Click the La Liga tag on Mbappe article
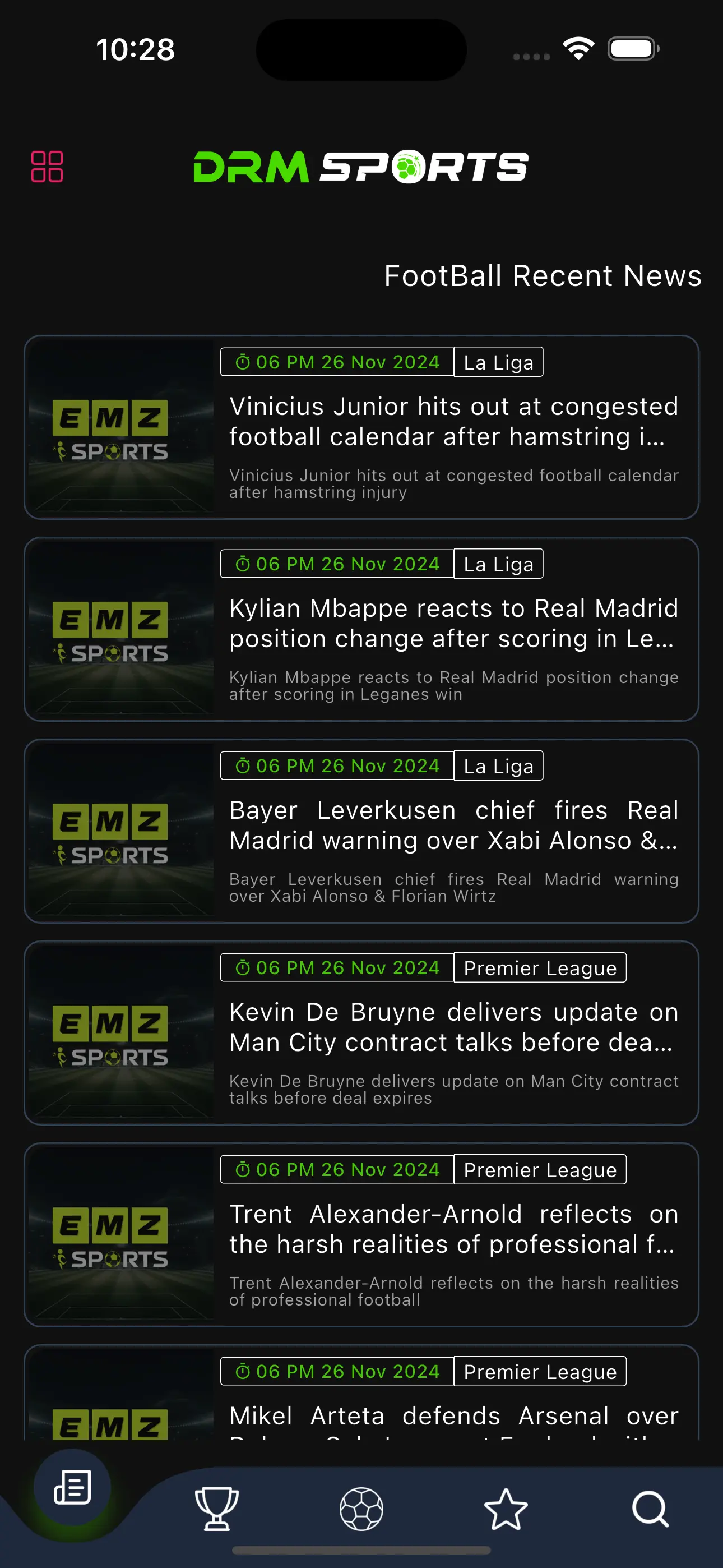Viewport: 723px width, 1568px height. [498, 564]
